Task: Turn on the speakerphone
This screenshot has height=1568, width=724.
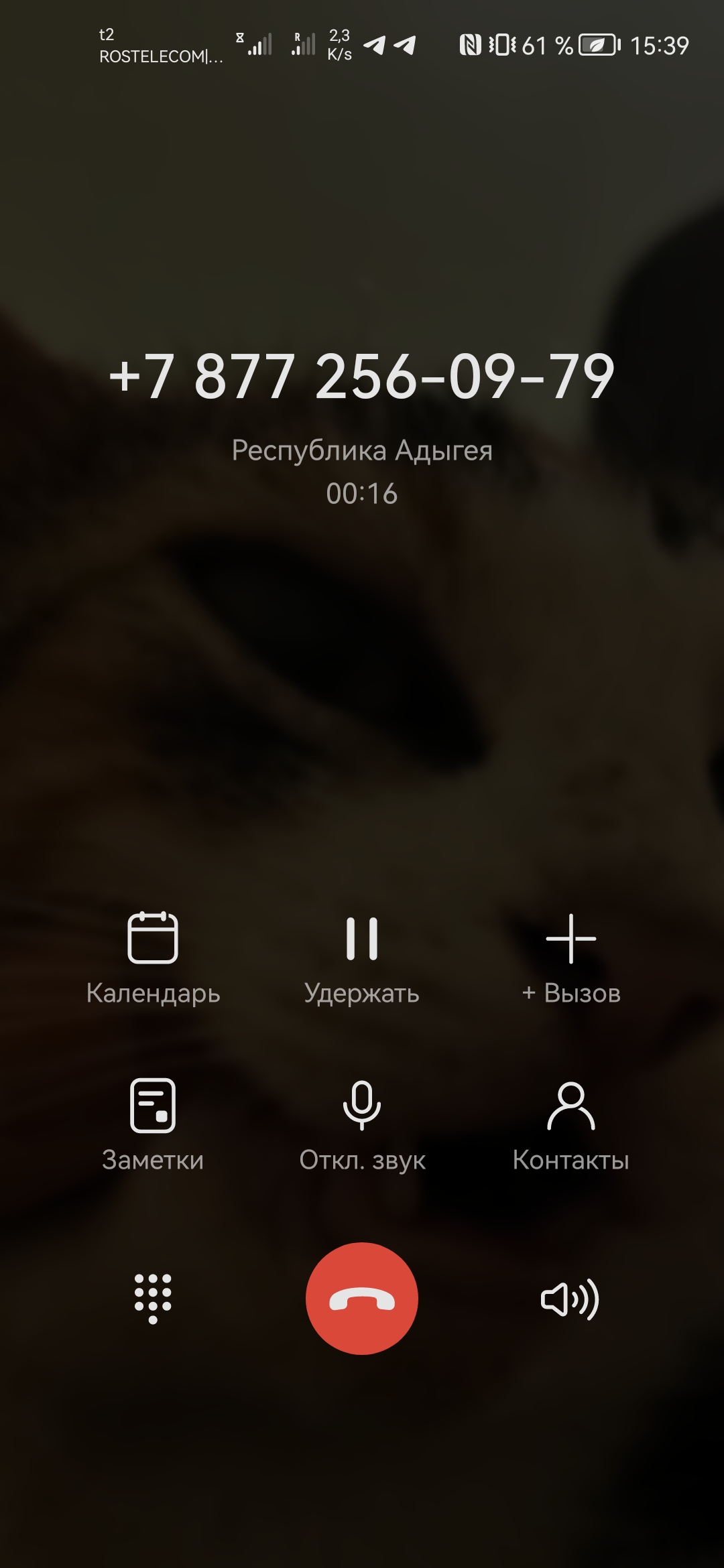Action: point(570,1299)
